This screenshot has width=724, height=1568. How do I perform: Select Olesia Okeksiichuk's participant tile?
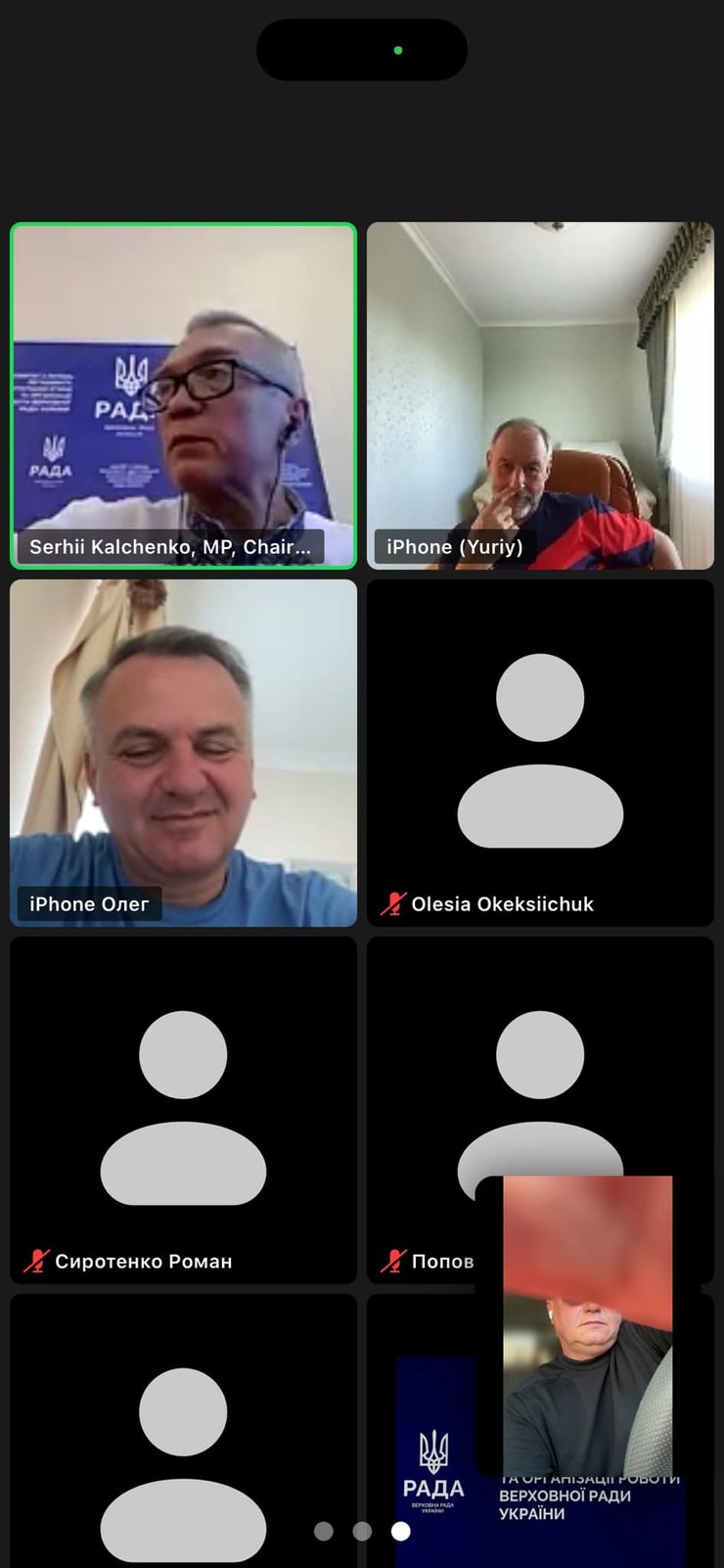[x=540, y=753]
